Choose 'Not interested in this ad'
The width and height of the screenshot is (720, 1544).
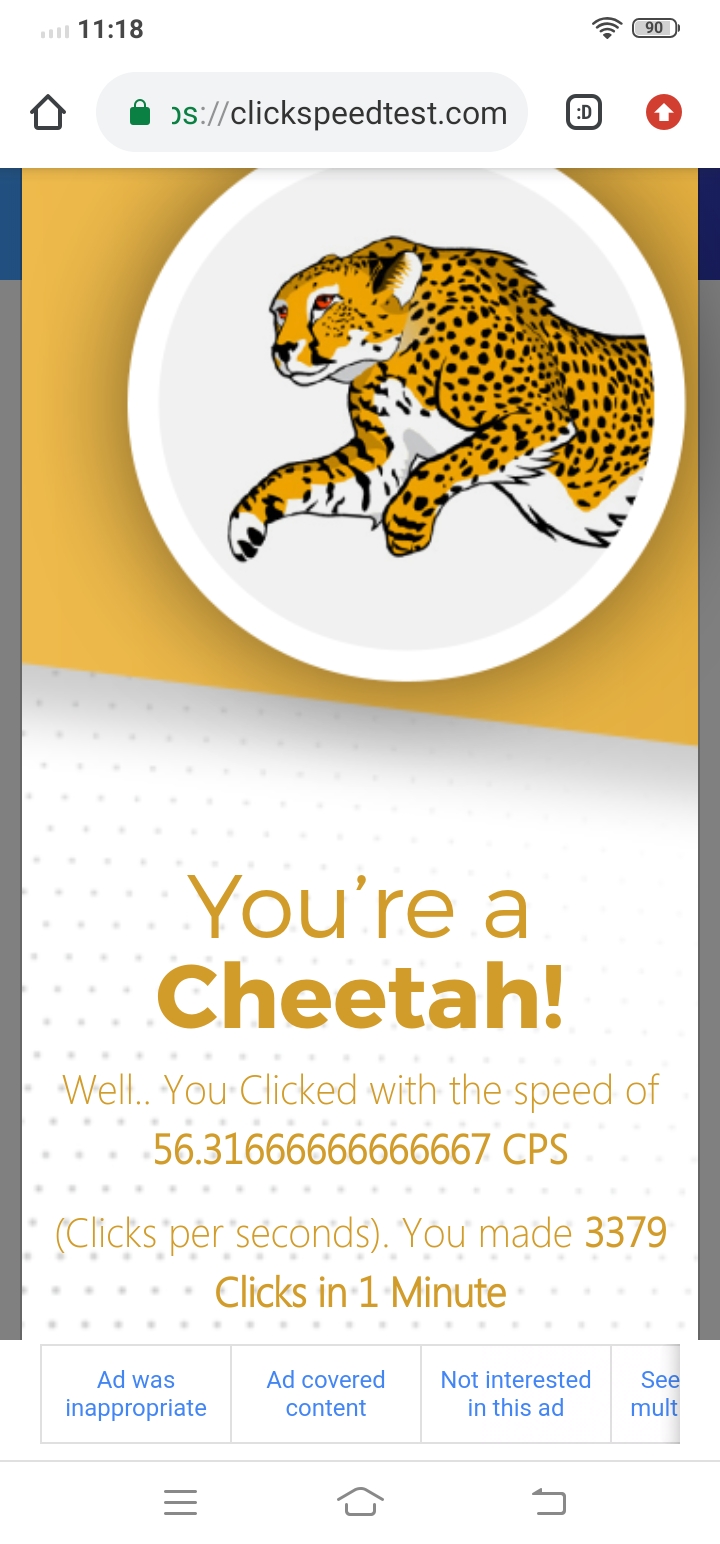pos(516,1394)
